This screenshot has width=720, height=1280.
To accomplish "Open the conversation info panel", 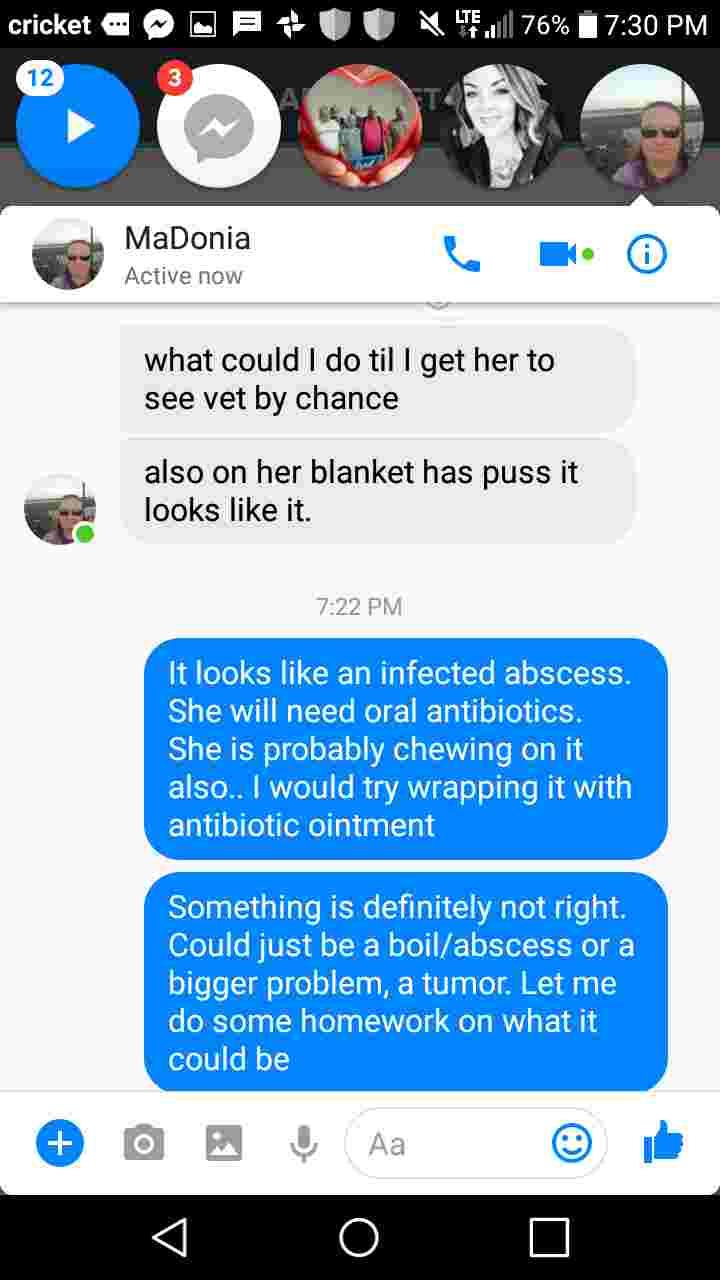I will tap(646, 253).
